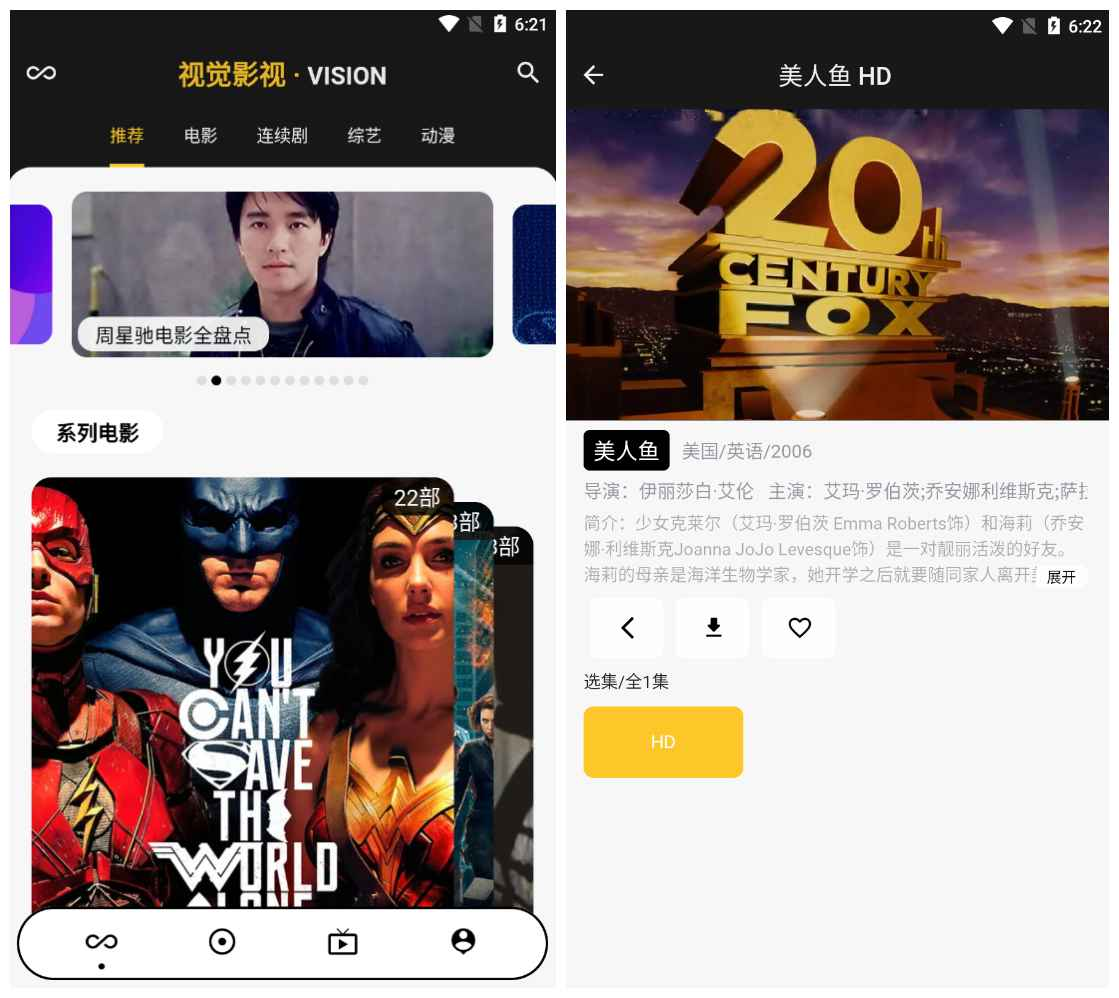Go to the home infinity bottom tab
1119x998 pixels.
(x=101, y=942)
